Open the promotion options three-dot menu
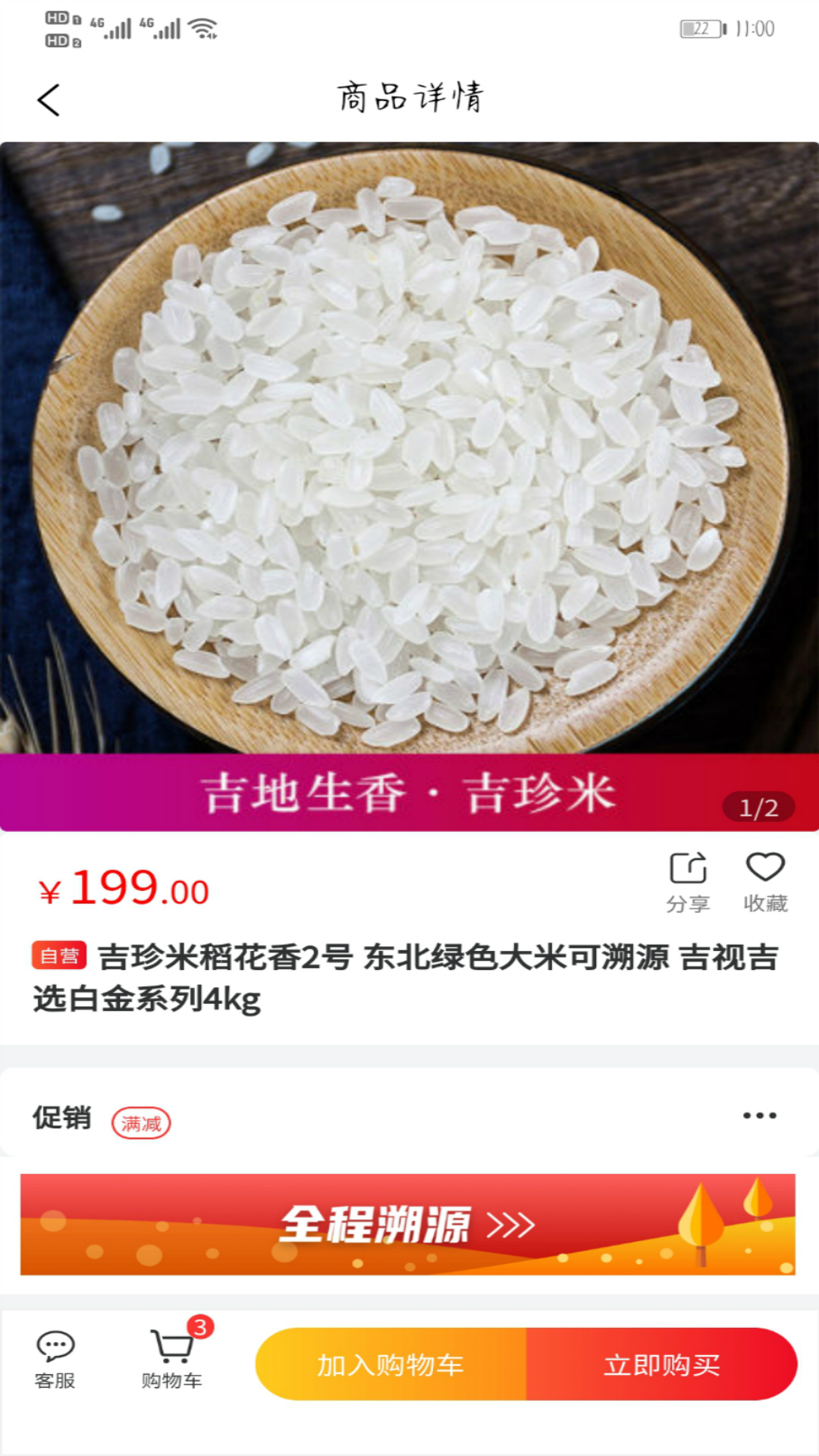 click(x=759, y=1116)
